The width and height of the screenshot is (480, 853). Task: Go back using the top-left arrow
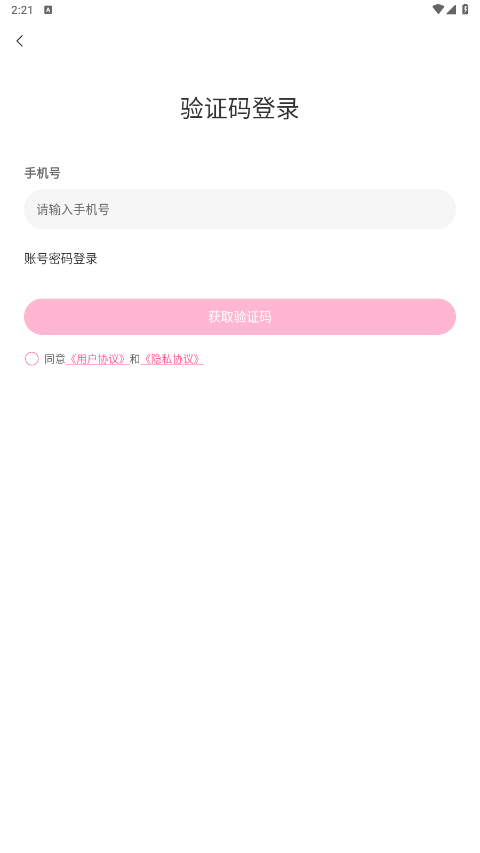pos(20,41)
